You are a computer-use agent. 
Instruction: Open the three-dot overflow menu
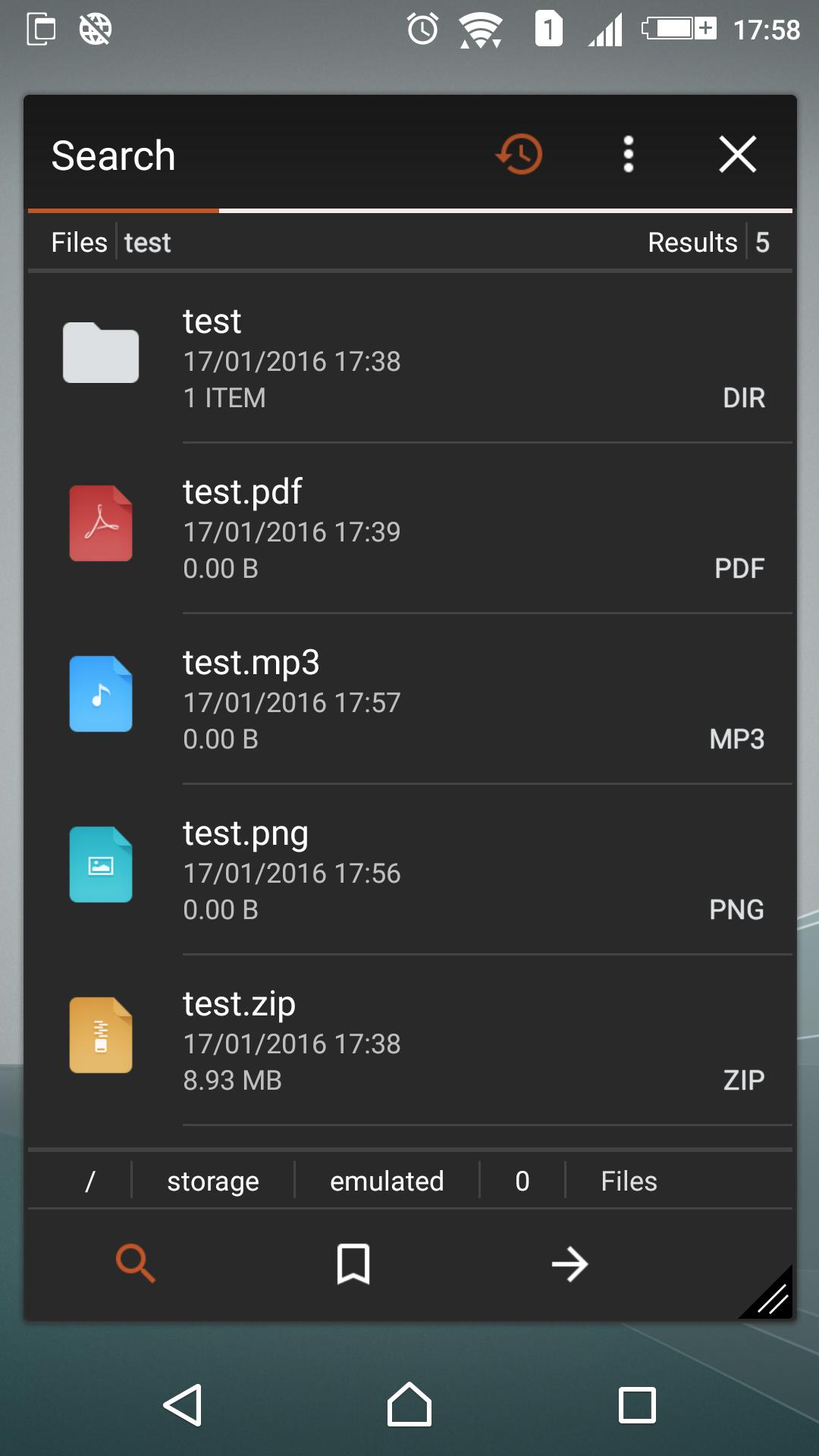[x=628, y=155]
